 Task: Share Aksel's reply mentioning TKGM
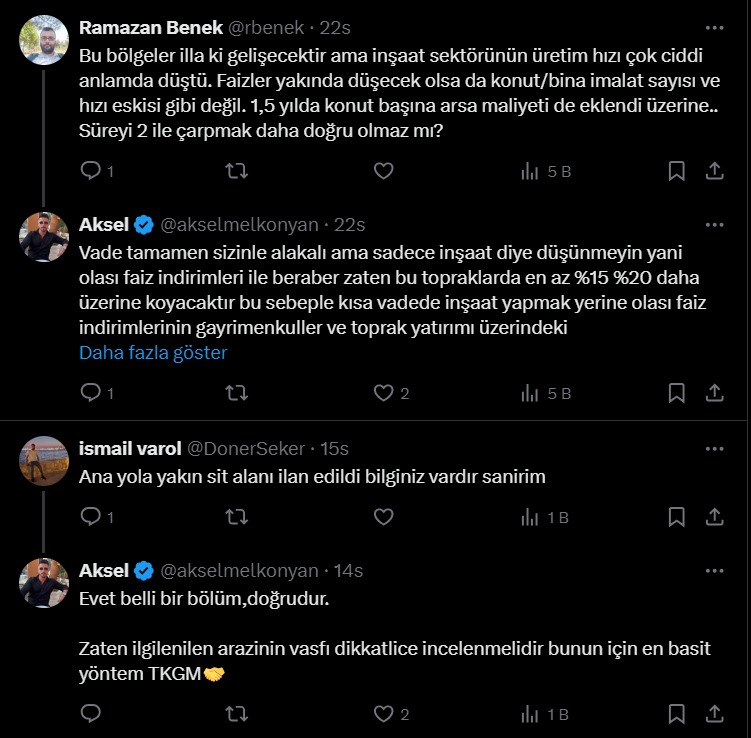point(715,715)
